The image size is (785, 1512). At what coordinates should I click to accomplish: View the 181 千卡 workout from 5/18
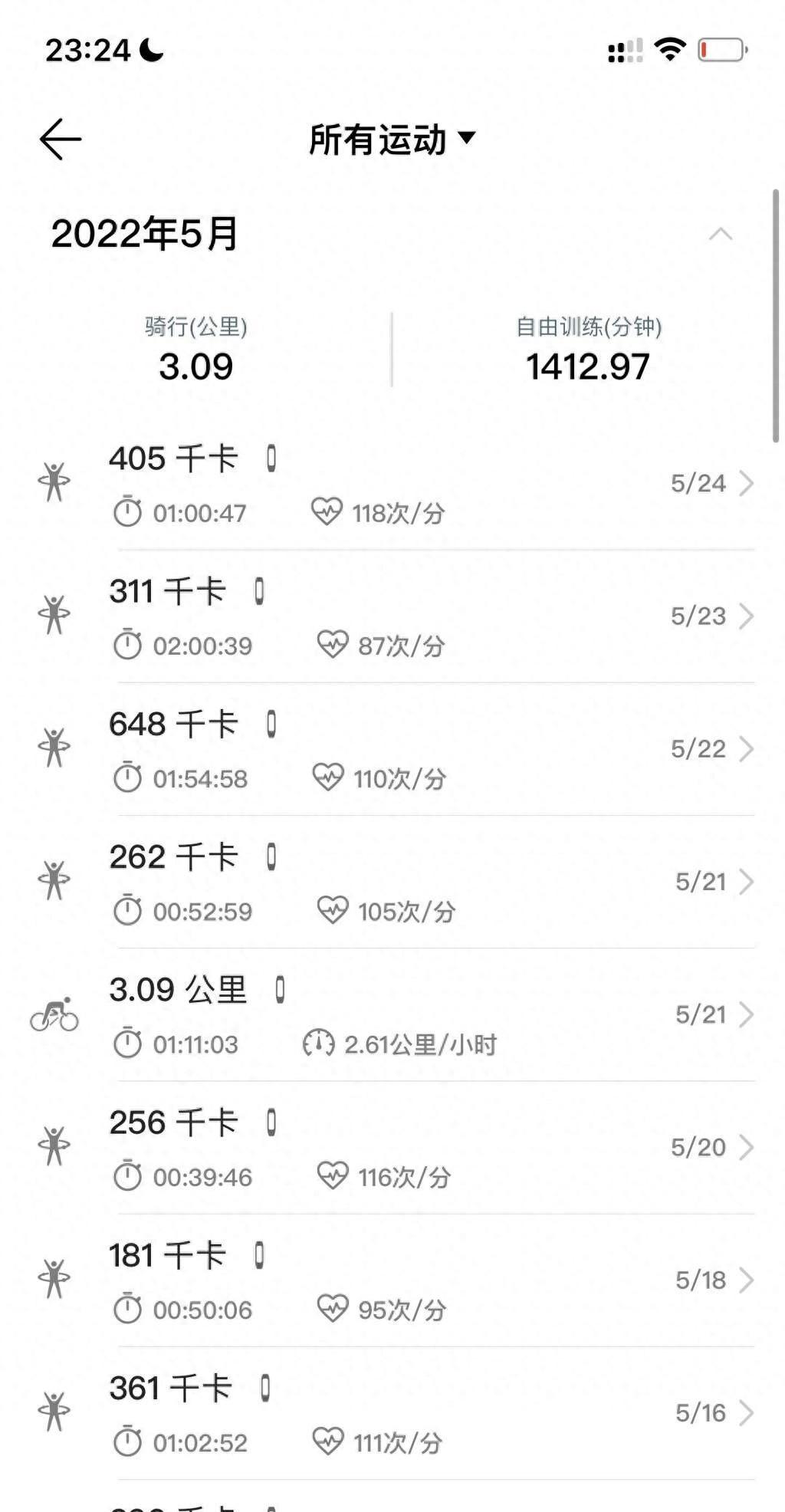coord(429,1280)
